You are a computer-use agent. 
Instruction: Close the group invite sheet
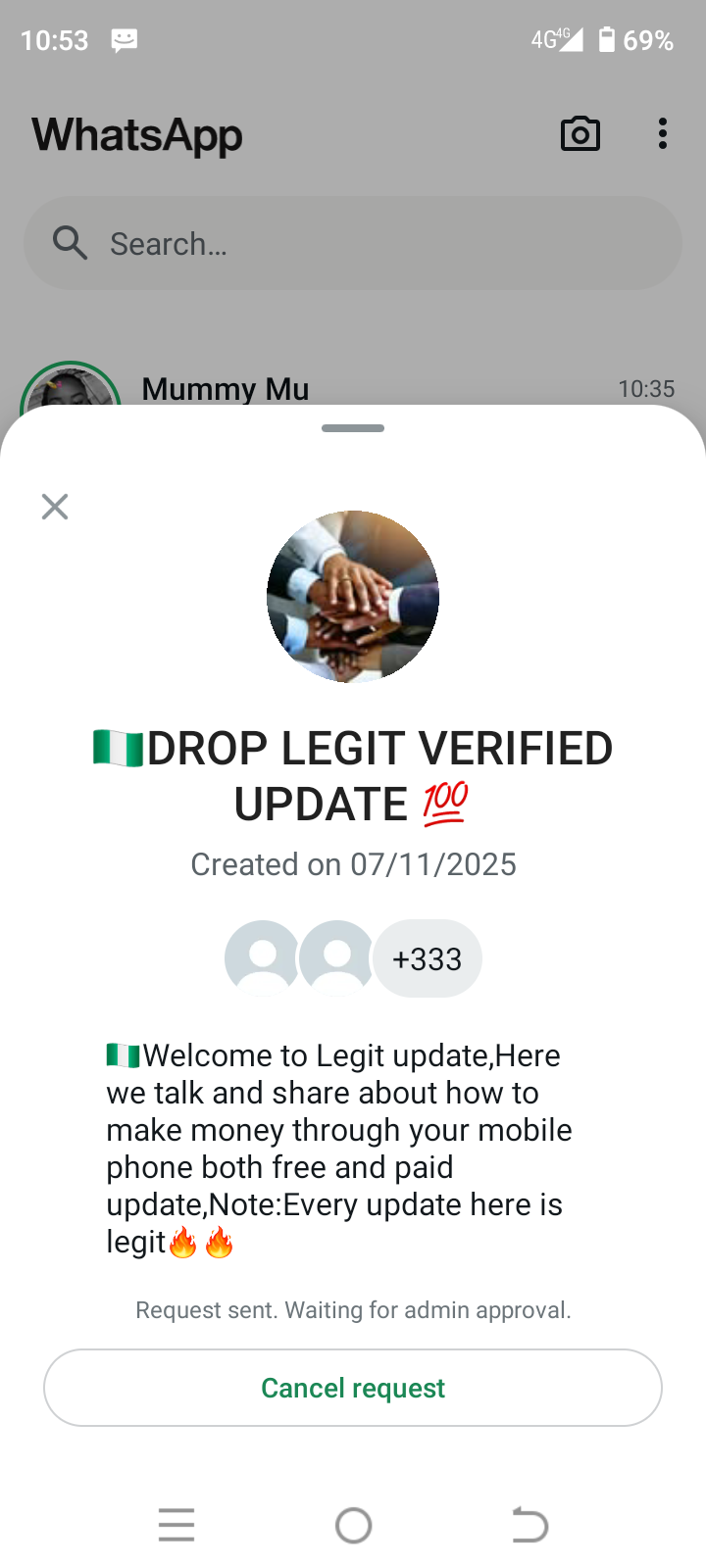55,507
